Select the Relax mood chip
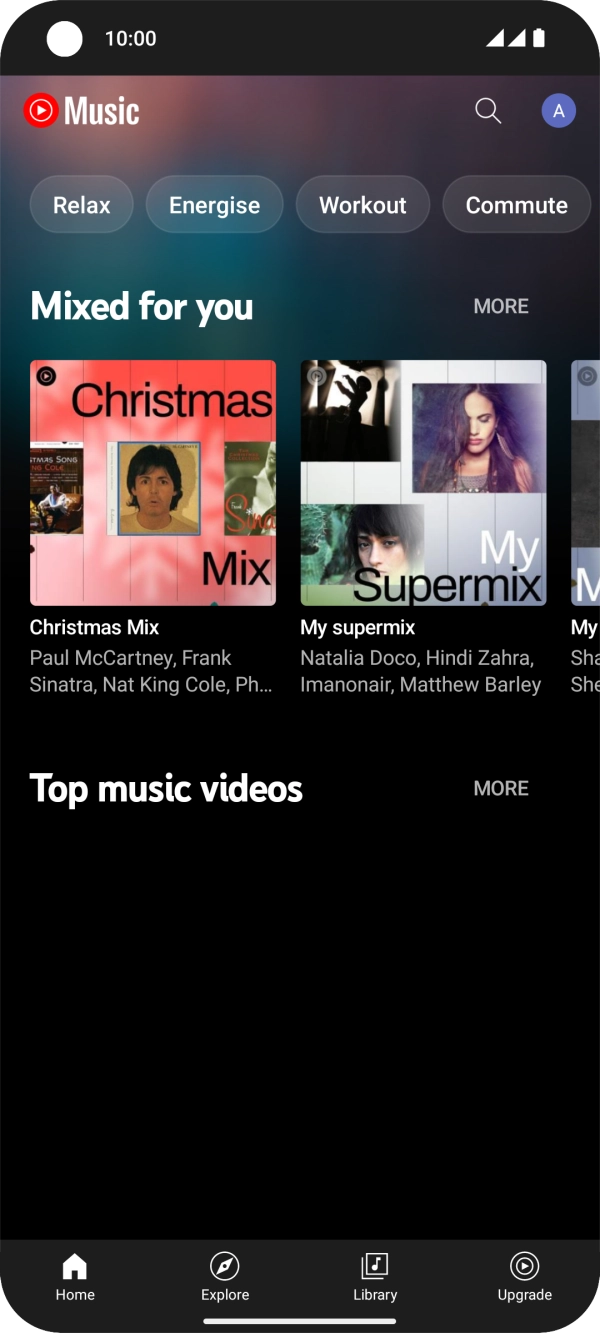Image resolution: width=600 pixels, height=1333 pixels. coord(82,205)
